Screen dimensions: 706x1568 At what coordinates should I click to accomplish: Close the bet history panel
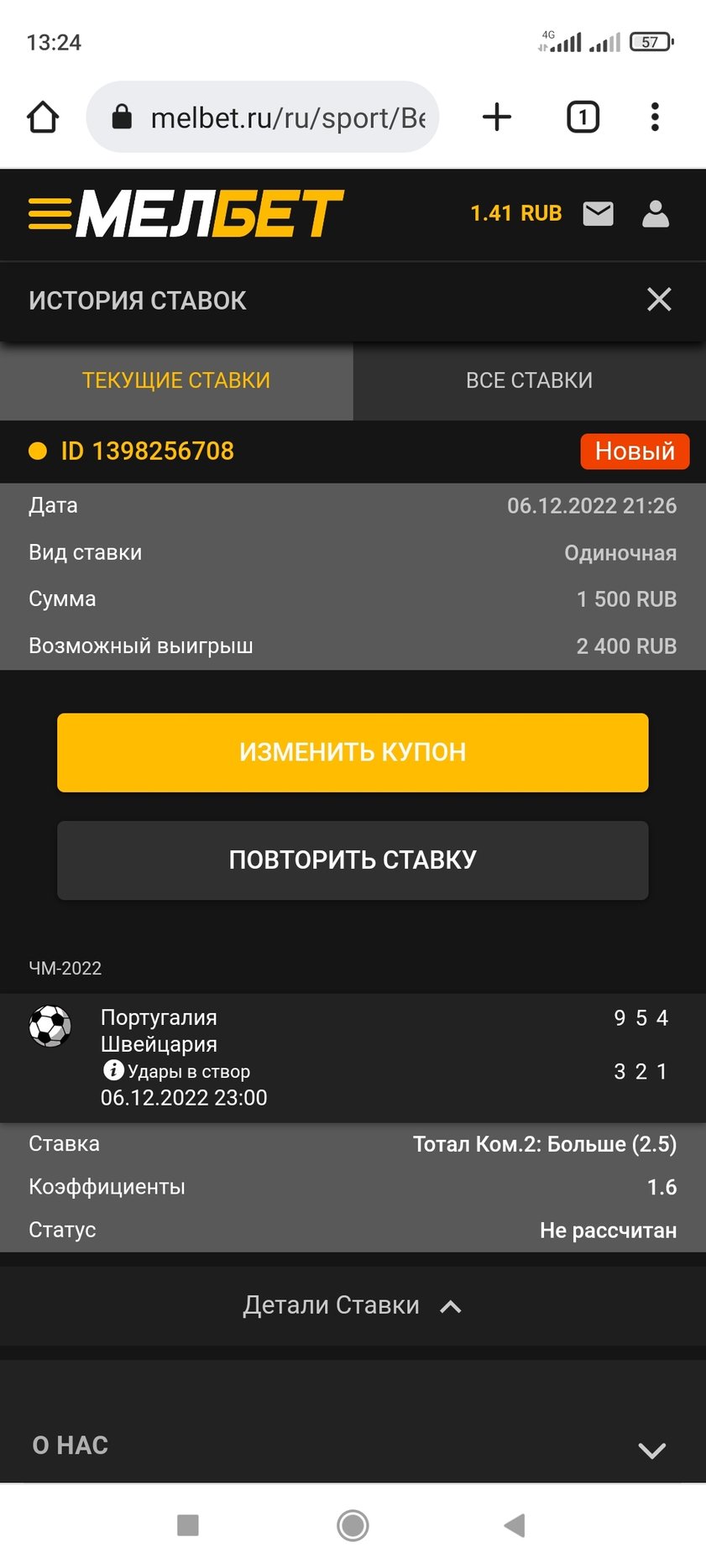point(659,300)
